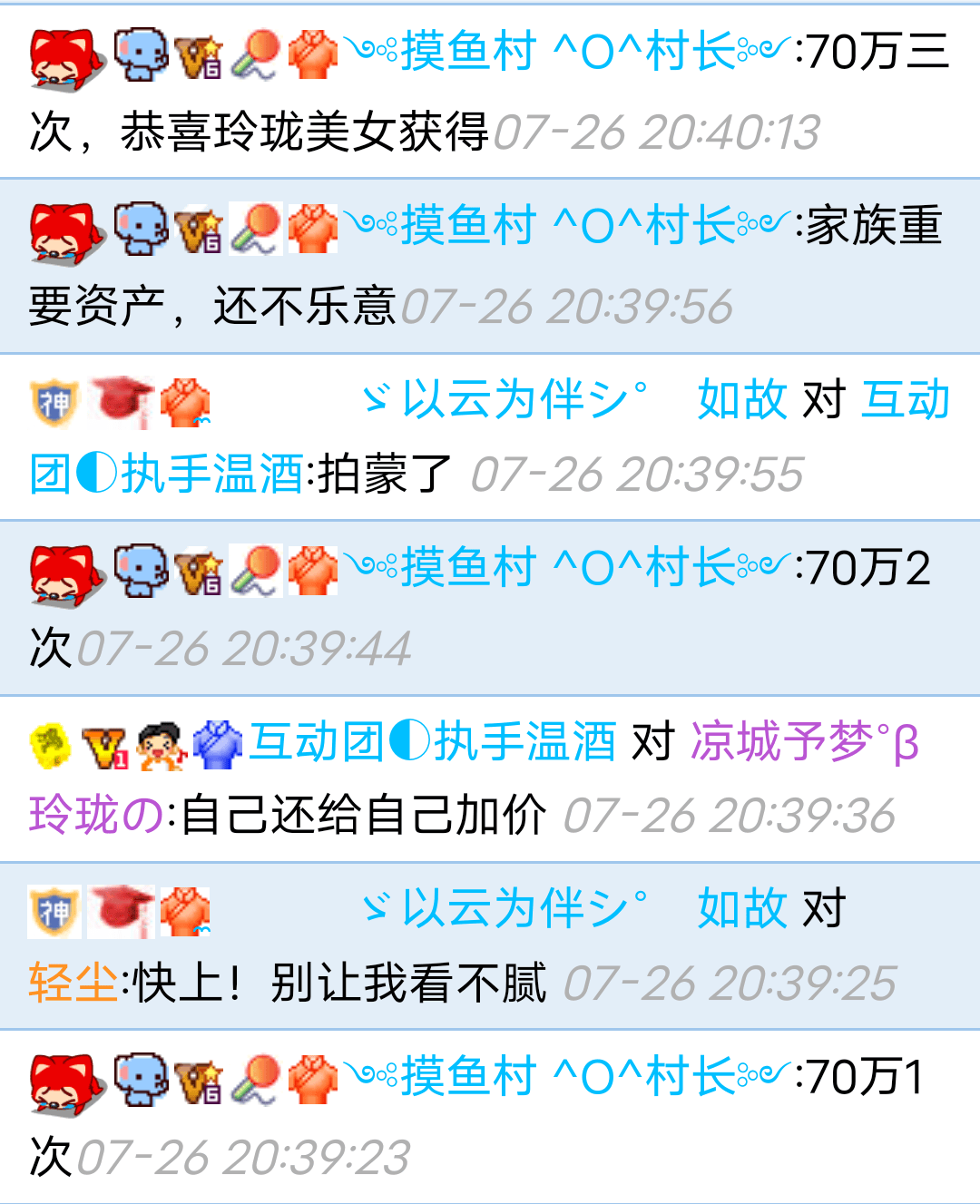980x1204 pixels.
Task: Tap purple username 凉城予梦°β 玲珑の
Action: [x=804, y=742]
